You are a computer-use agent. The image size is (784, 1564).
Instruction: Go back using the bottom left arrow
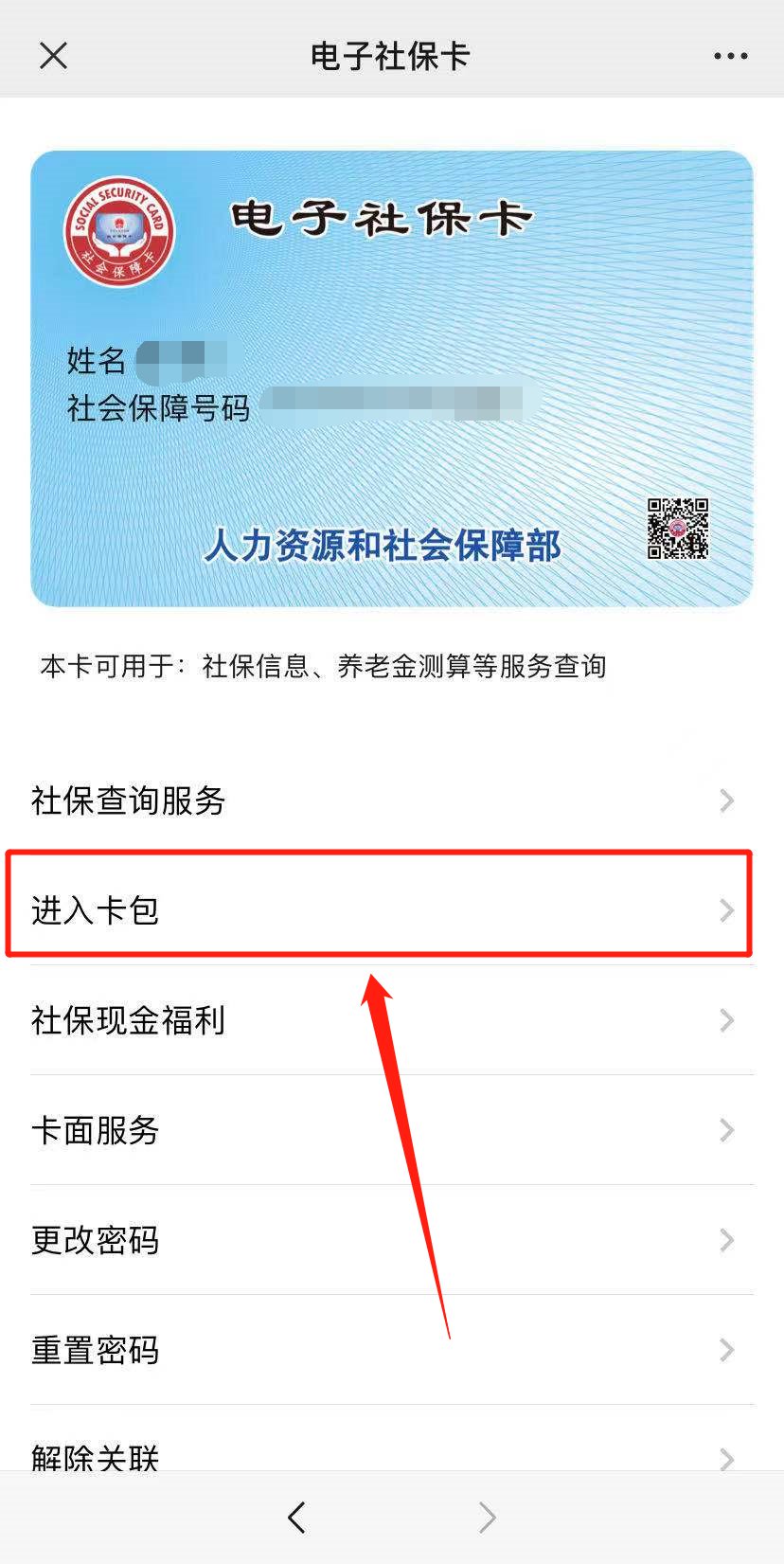coord(296,1518)
